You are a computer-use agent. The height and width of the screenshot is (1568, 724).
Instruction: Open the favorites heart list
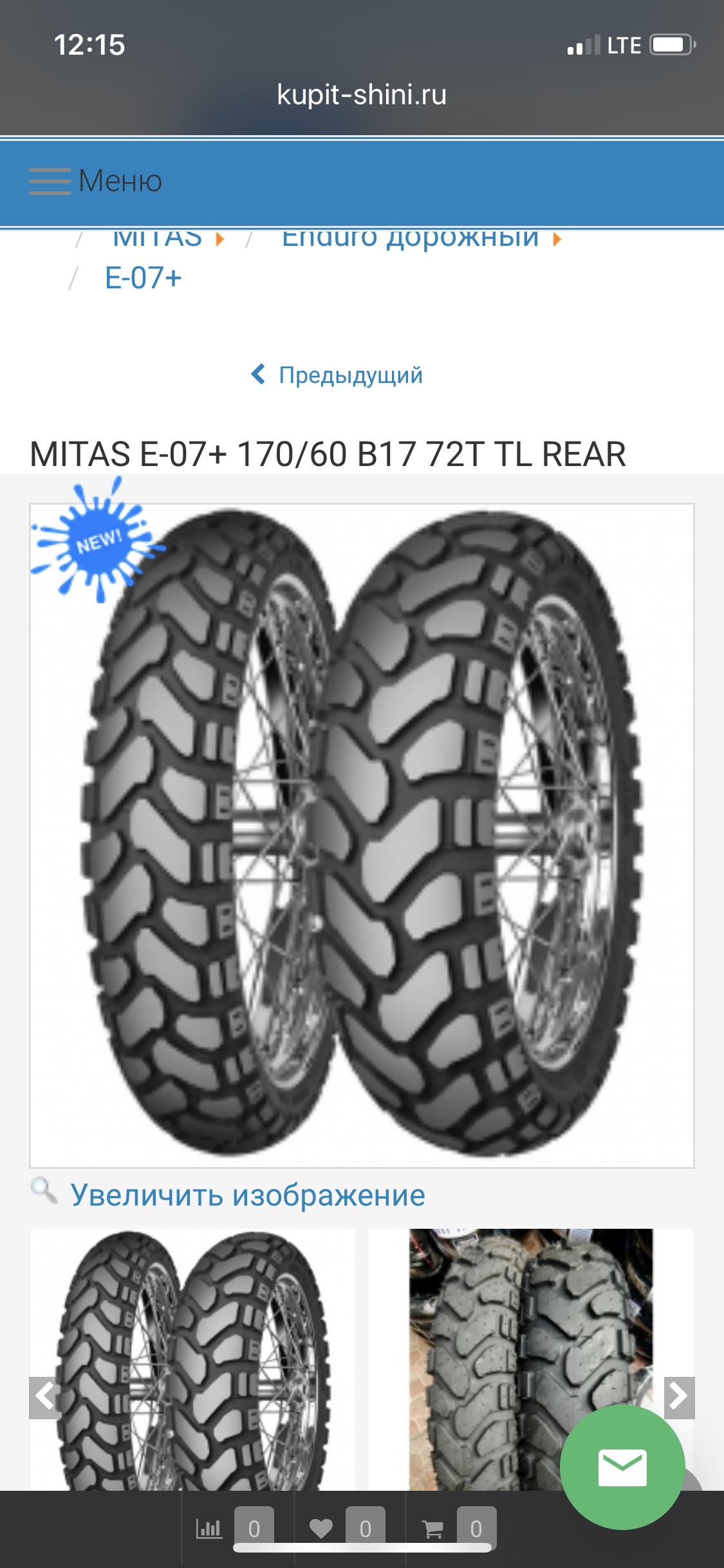[321, 1529]
